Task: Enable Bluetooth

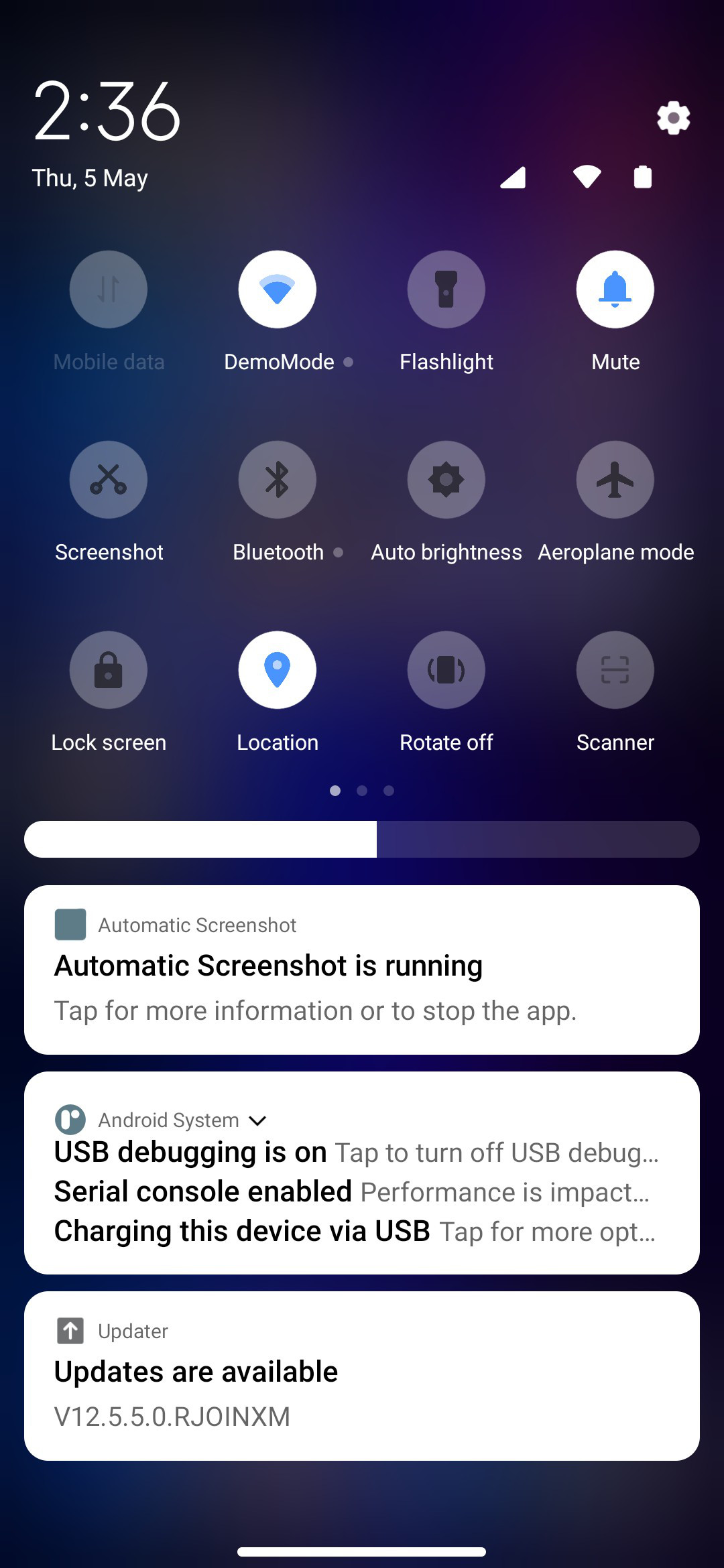Action: [278, 480]
